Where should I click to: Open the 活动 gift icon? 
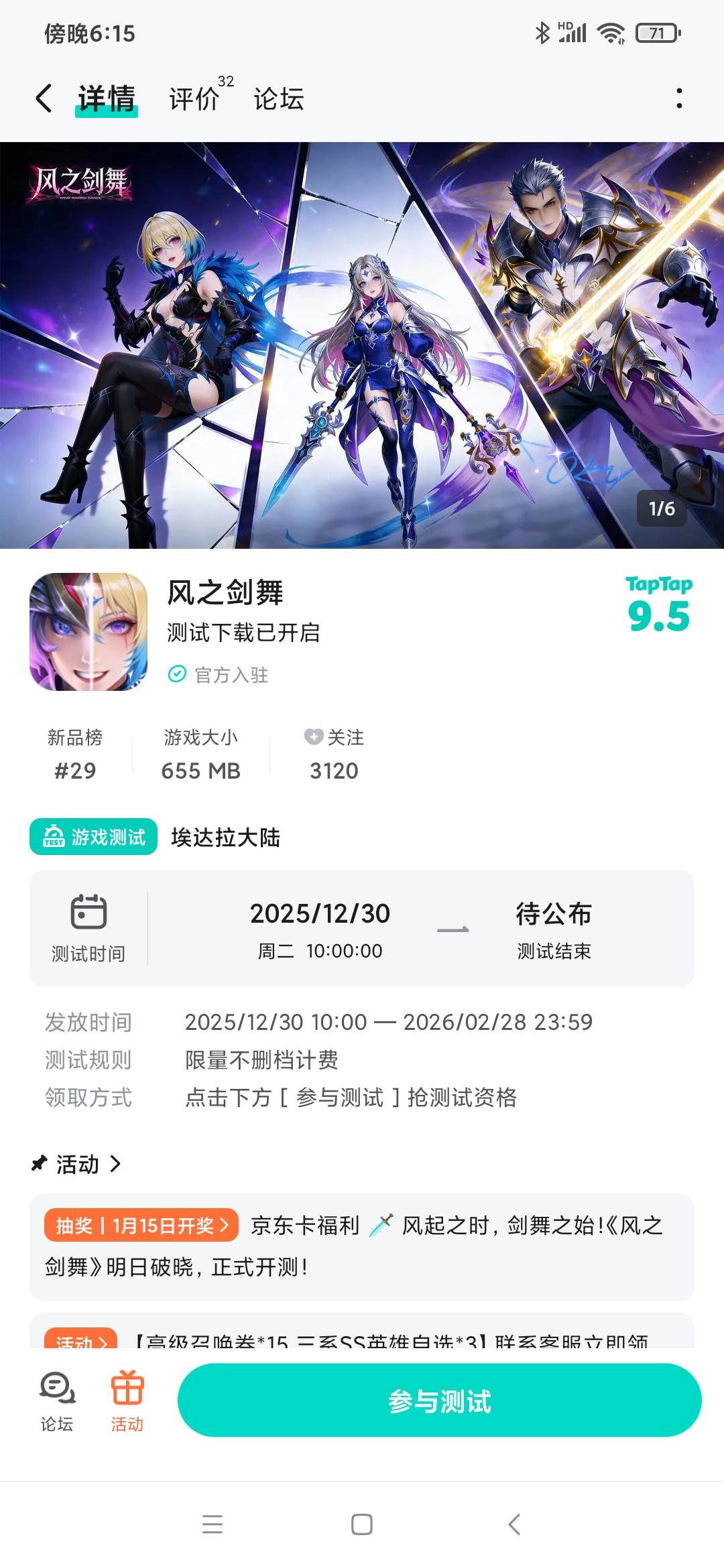click(127, 1400)
